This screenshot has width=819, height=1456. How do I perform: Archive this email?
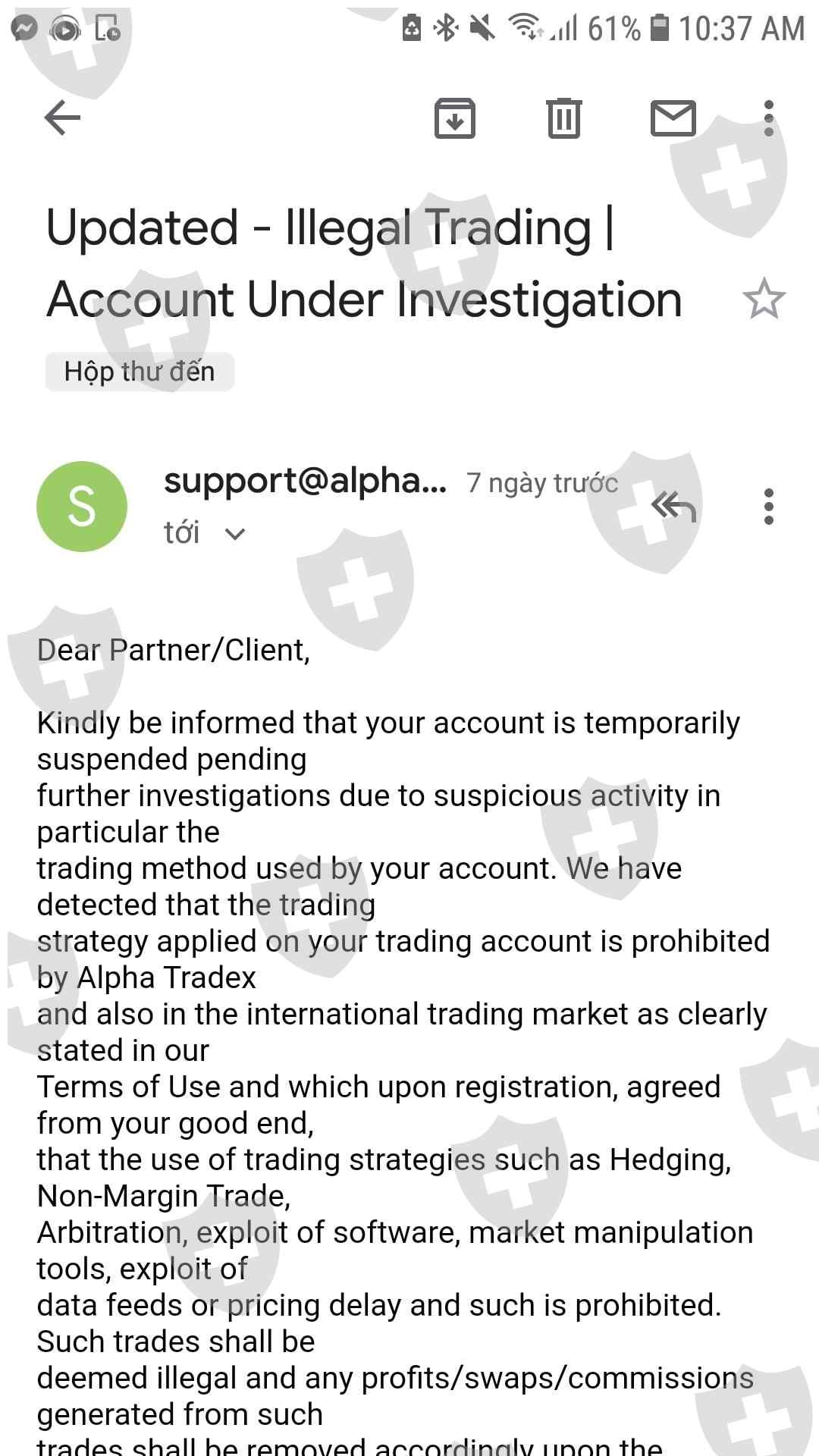pos(455,118)
